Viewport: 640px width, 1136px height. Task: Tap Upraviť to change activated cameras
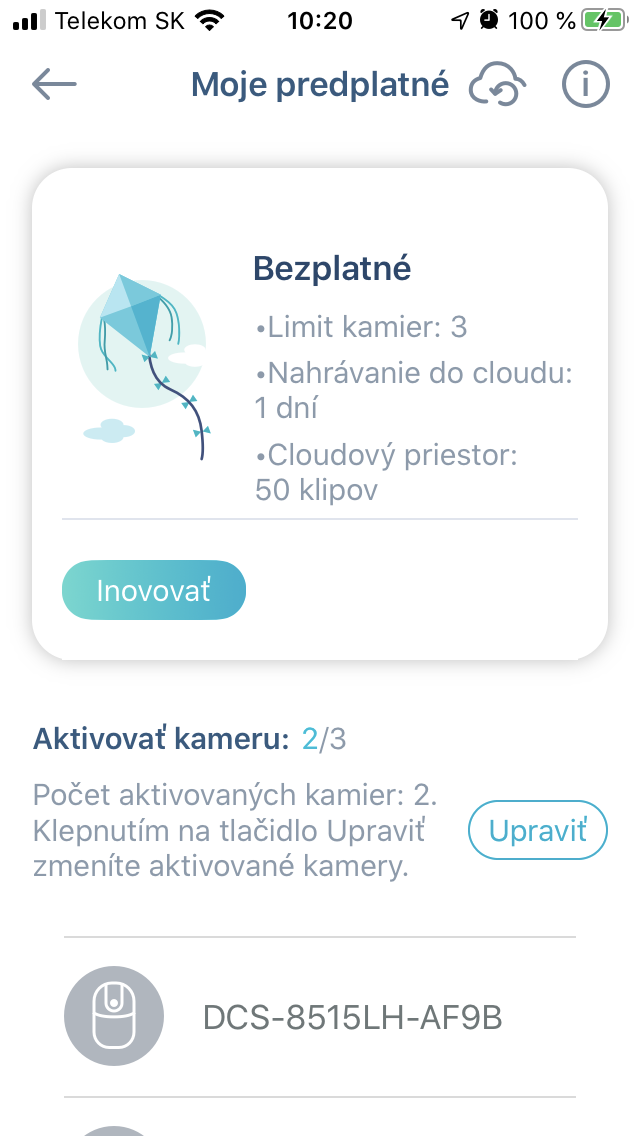(538, 830)
